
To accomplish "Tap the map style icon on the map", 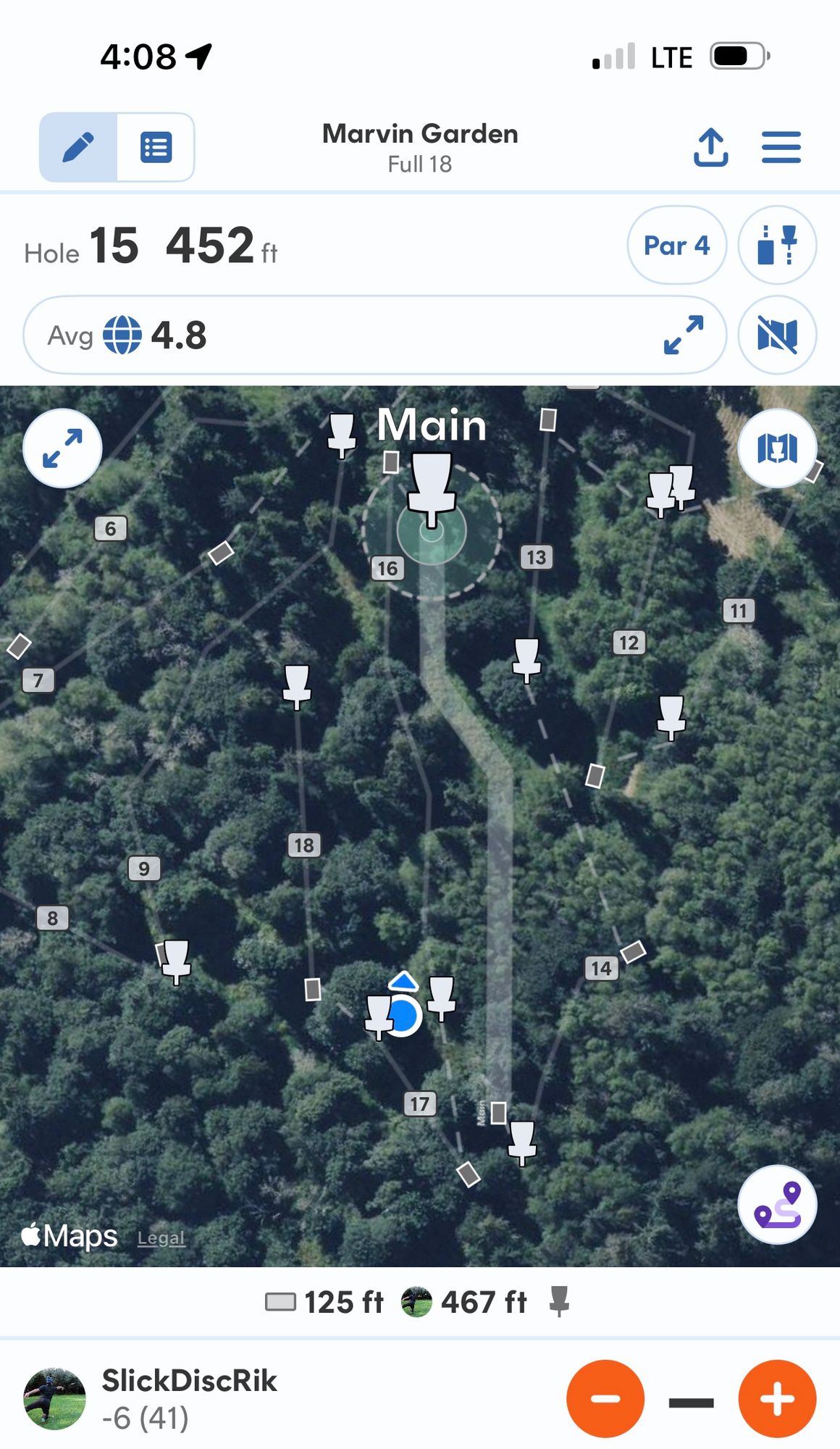I will [777, 448].
